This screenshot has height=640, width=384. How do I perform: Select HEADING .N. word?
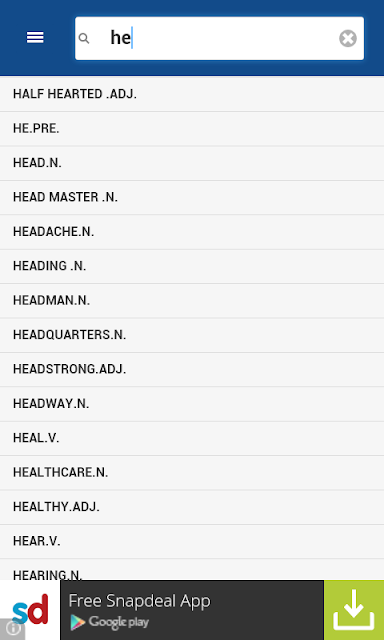click(x=192, y=266)
